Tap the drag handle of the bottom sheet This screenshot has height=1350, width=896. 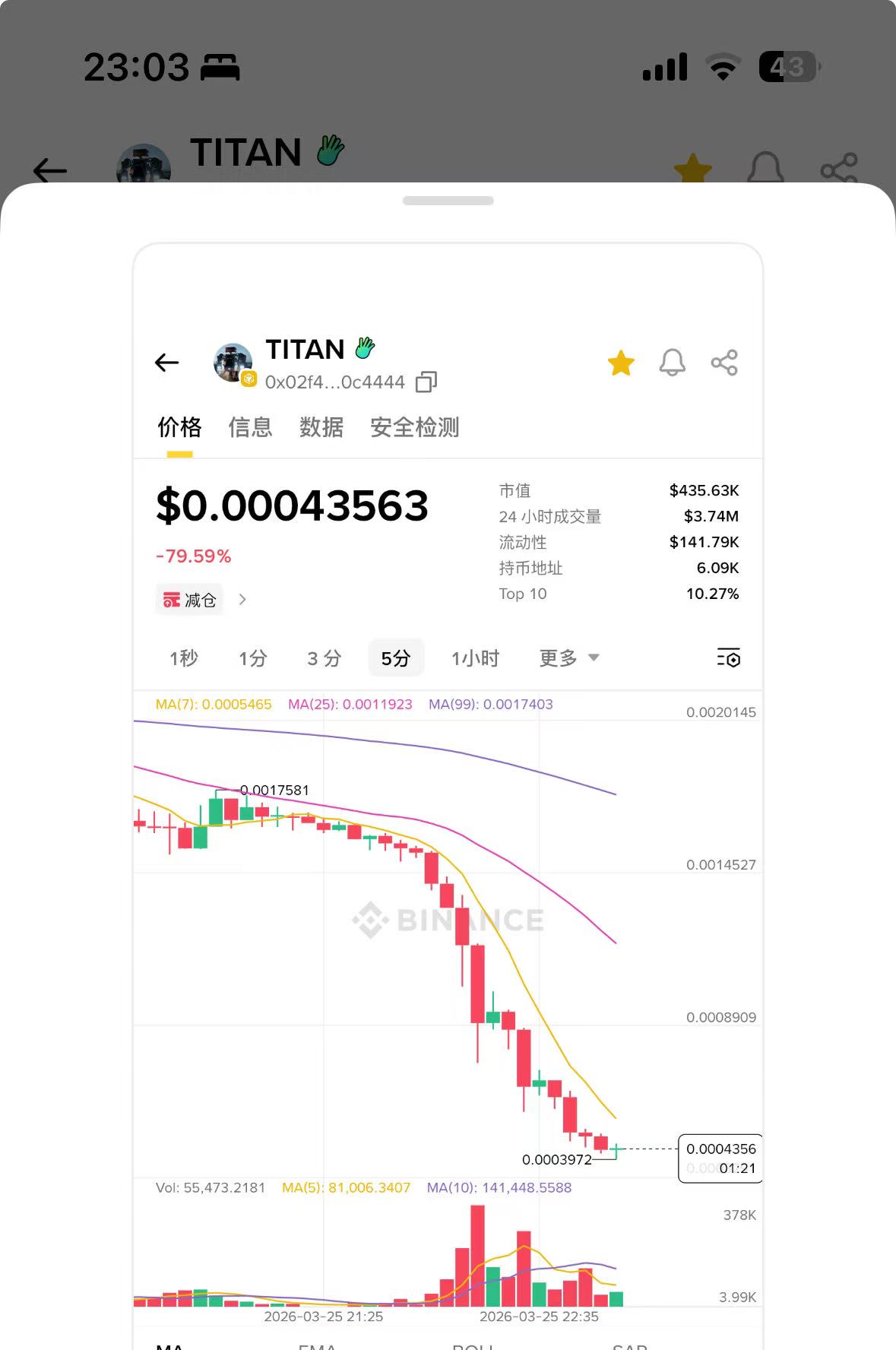[448, 201]
